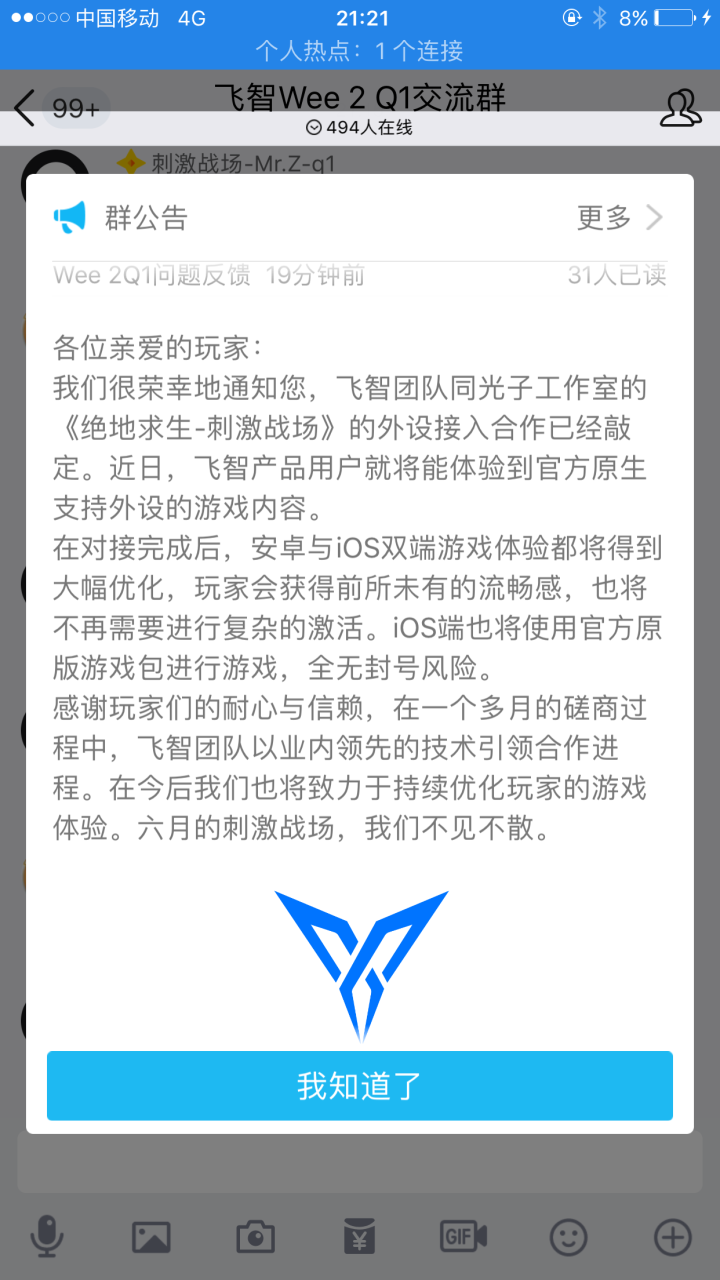Open the group members profile icon
This screenshot has height=1280, width=720.
pos(680,108)
